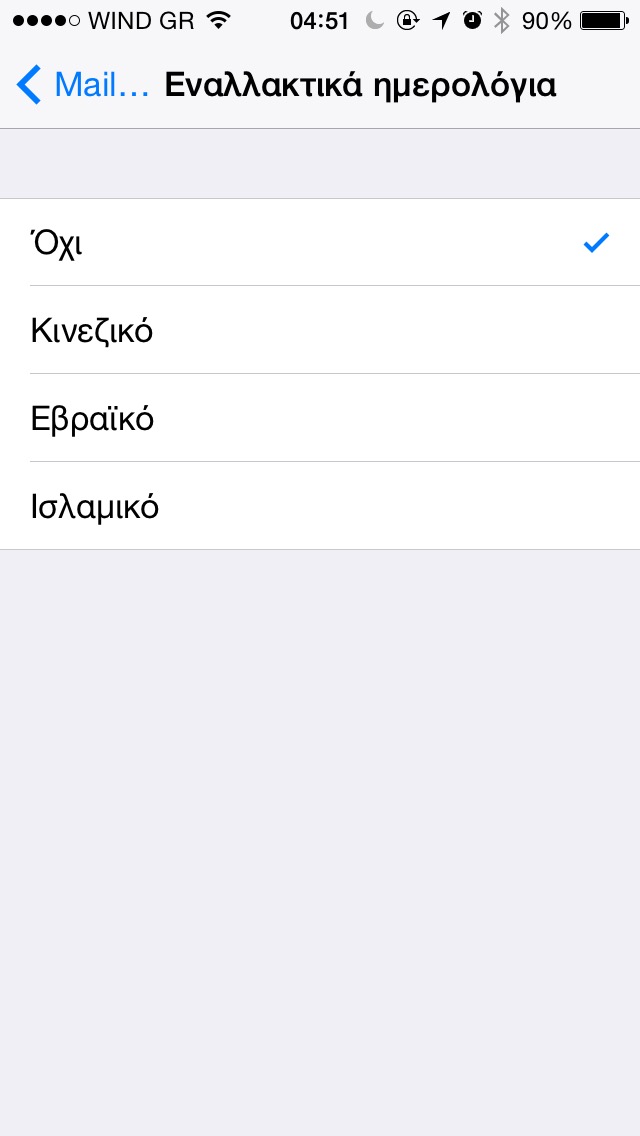Go back to Mail settings
The width and height of the screenshot is (640, 1136).
click(x=82, y=86)
